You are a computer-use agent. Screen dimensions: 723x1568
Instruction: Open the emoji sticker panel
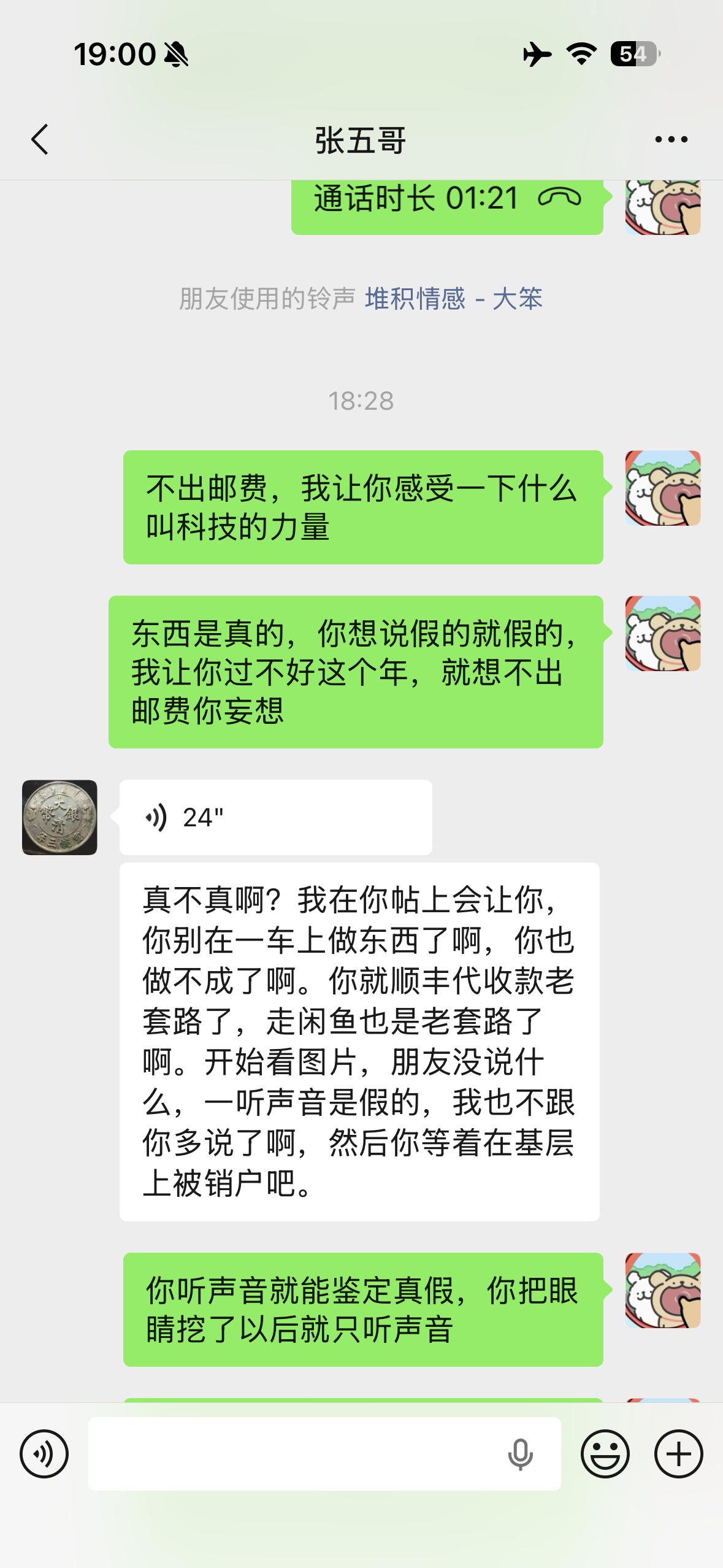(x=605, y=1454)
